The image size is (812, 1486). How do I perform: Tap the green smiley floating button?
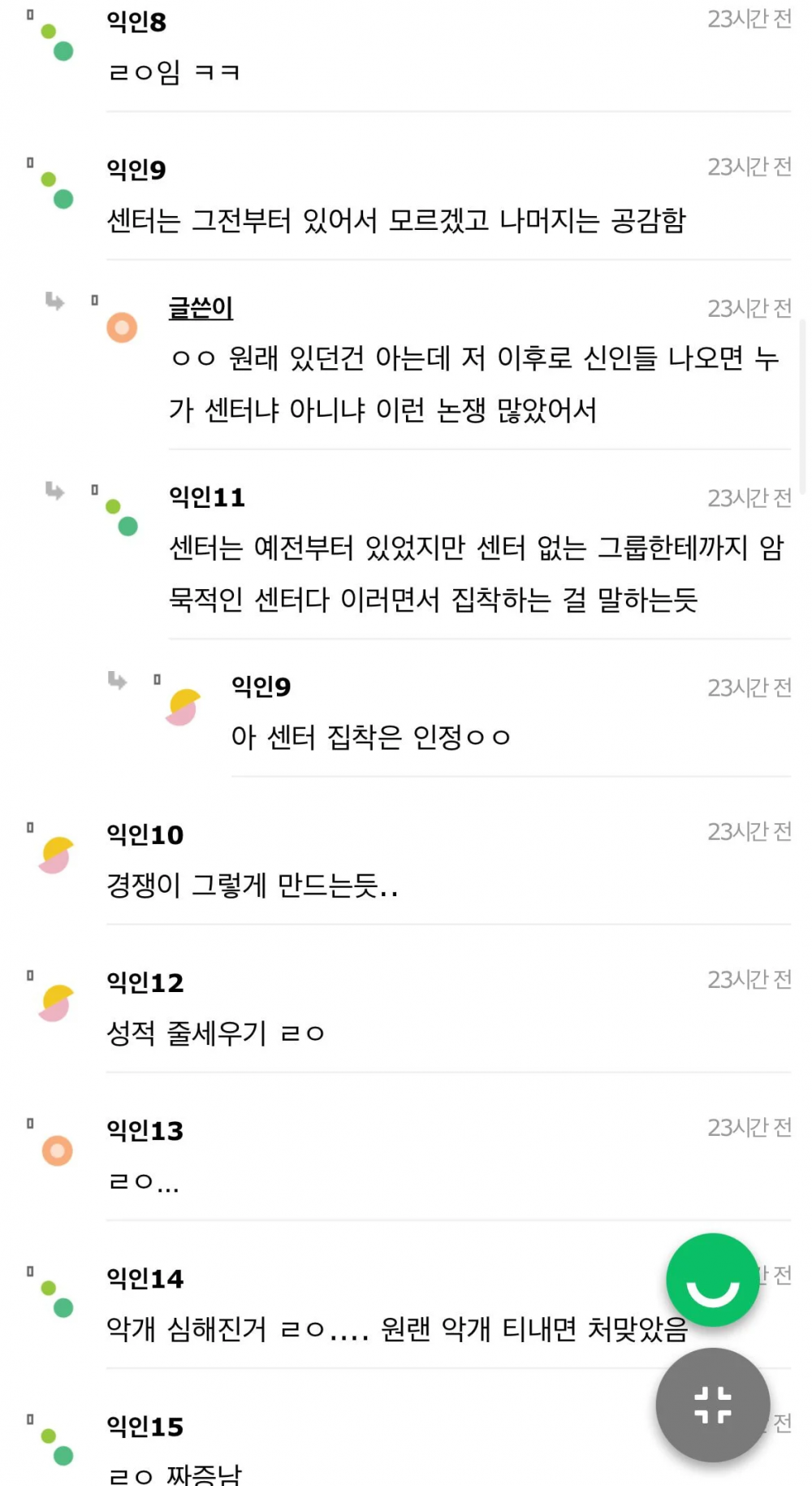[x=713, y=1280]
